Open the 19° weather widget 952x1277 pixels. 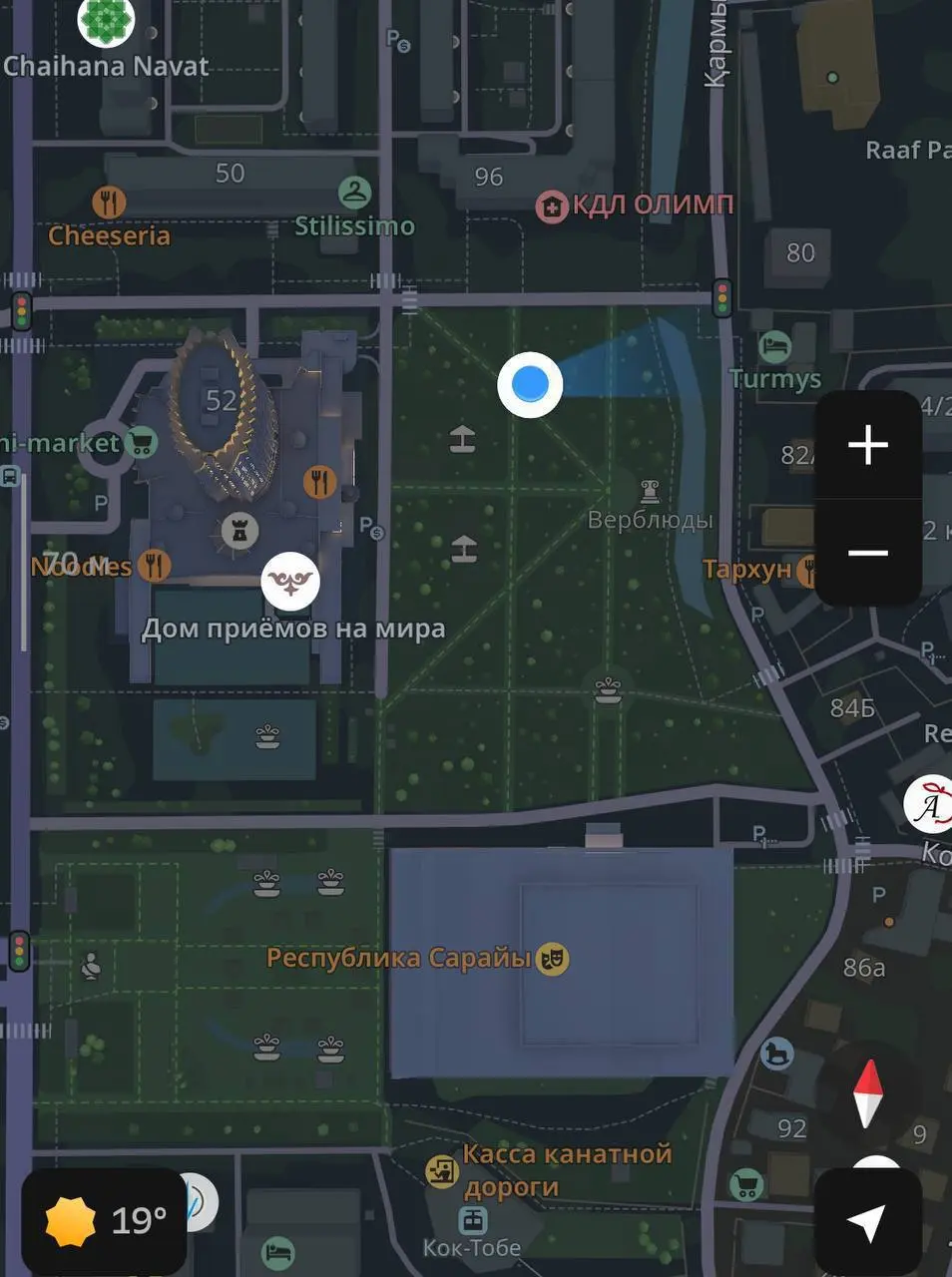tap(105, 1219)
